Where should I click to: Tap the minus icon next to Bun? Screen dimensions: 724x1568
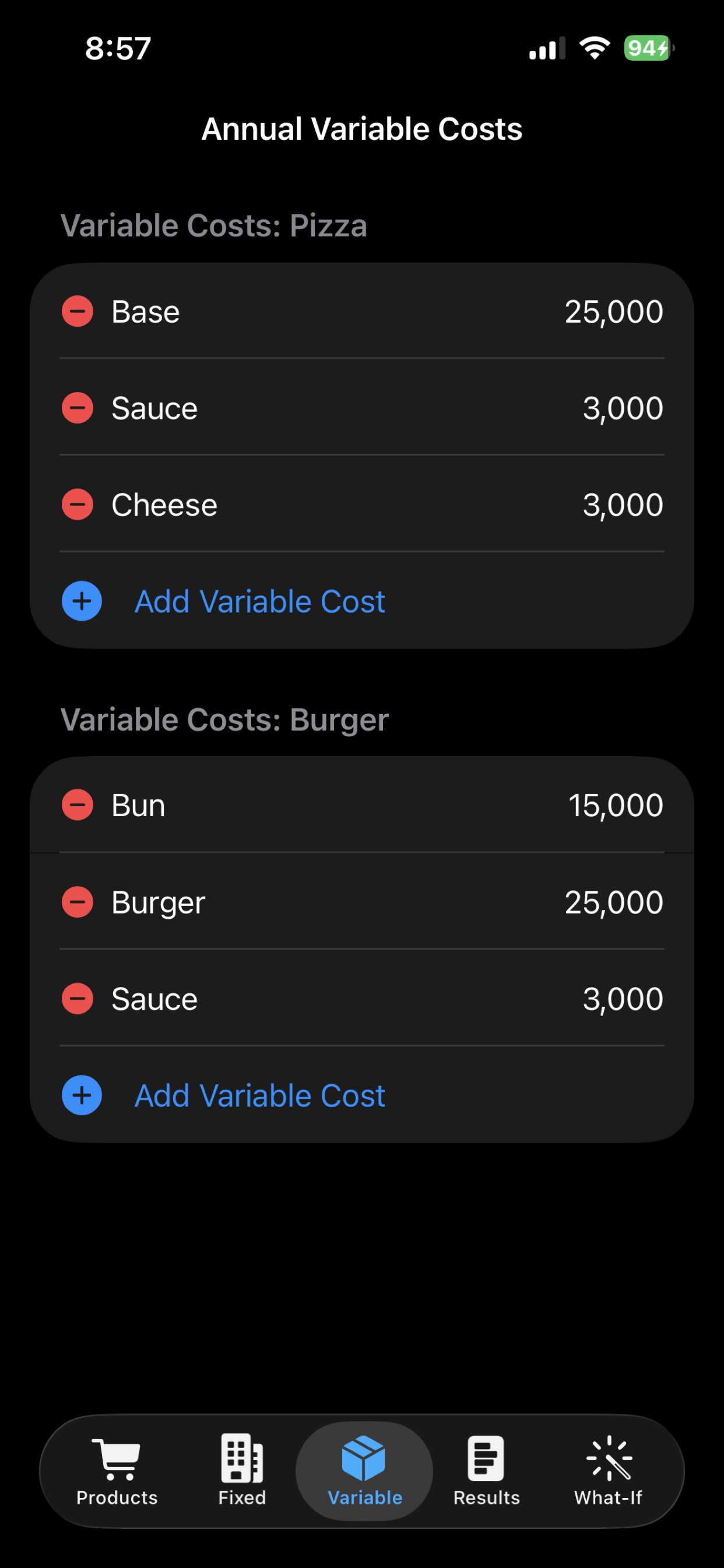tap(78, 804)
